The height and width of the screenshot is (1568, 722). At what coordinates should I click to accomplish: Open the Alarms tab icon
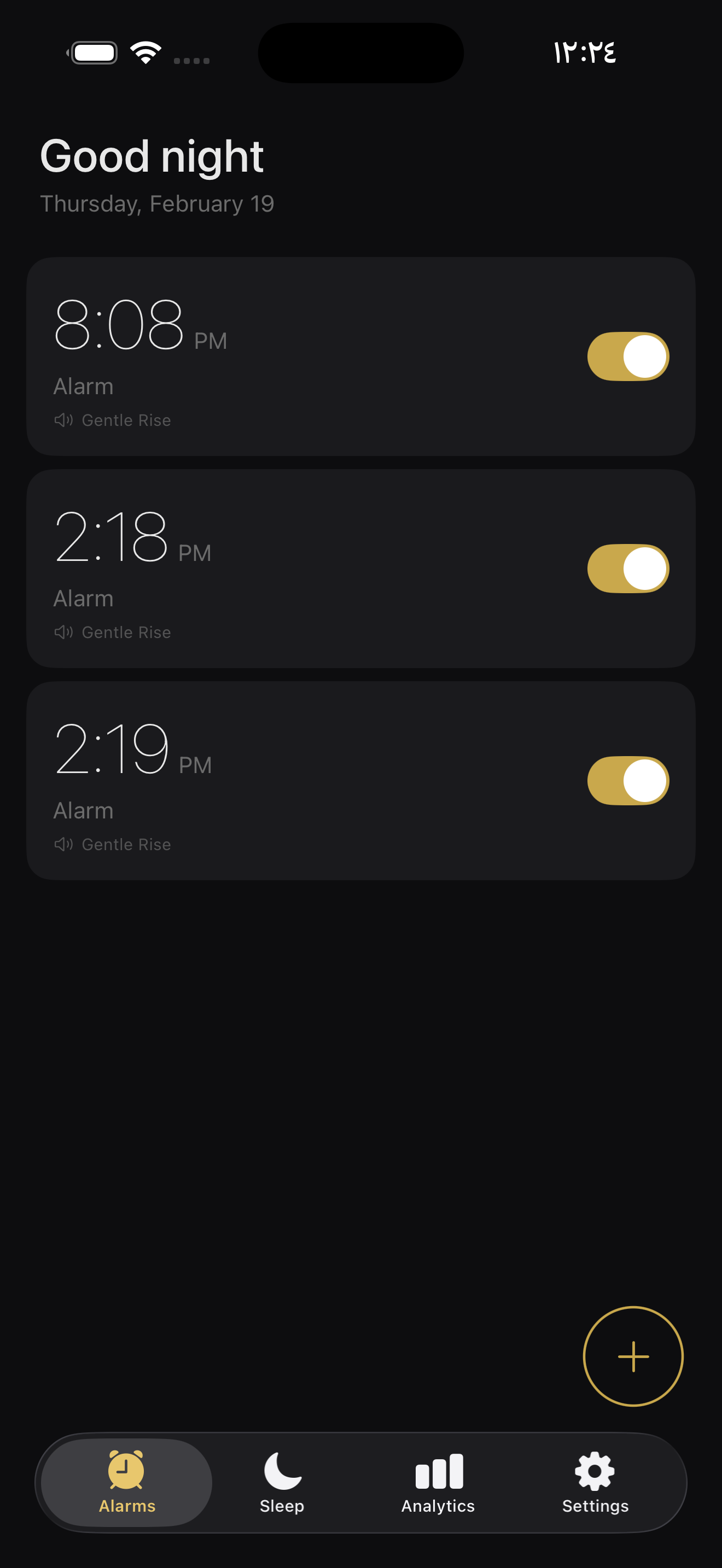[125, 1470]
